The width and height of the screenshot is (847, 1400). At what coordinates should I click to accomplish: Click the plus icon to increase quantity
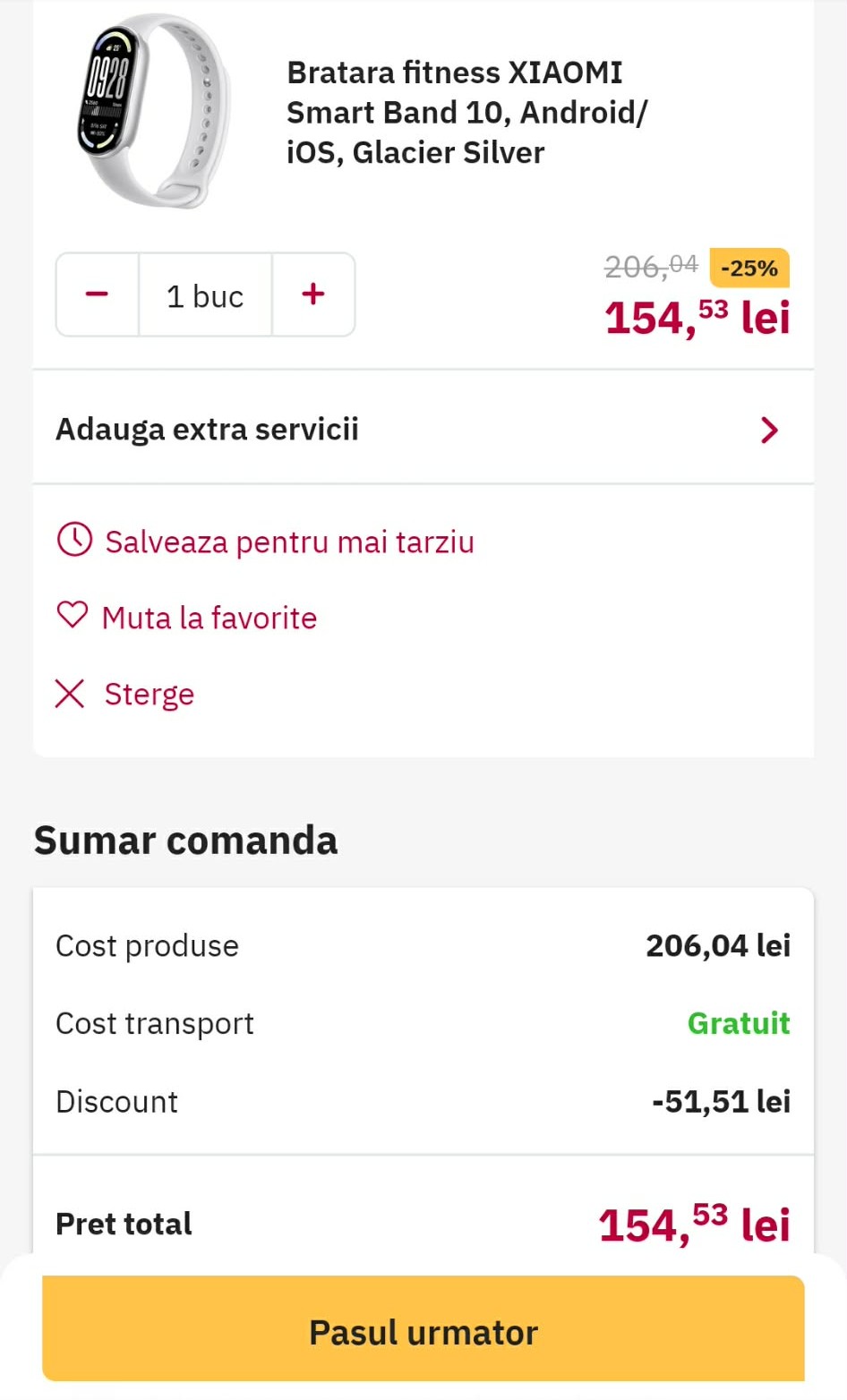(312, 295)
